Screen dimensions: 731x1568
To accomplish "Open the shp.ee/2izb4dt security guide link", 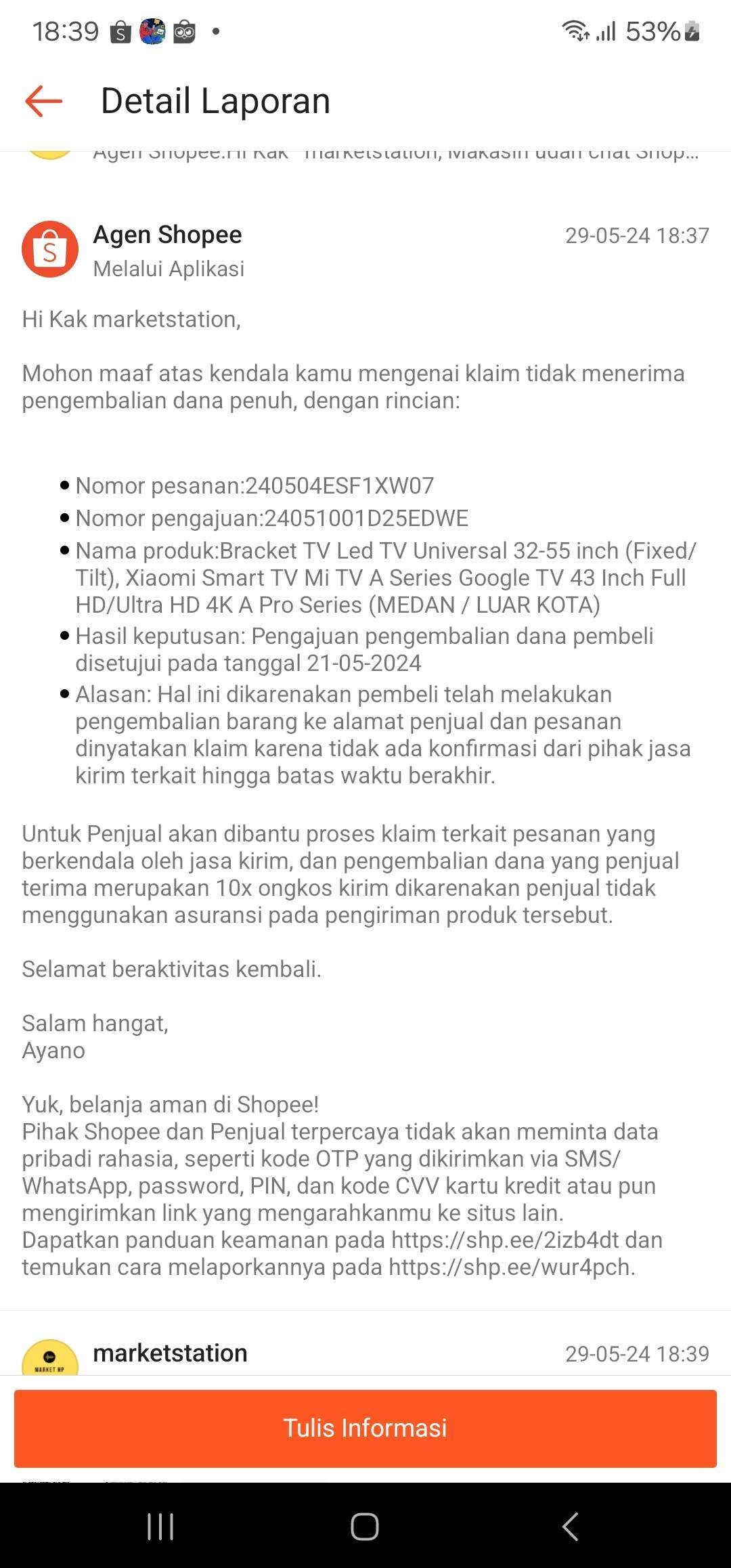I will (505, 1240).
